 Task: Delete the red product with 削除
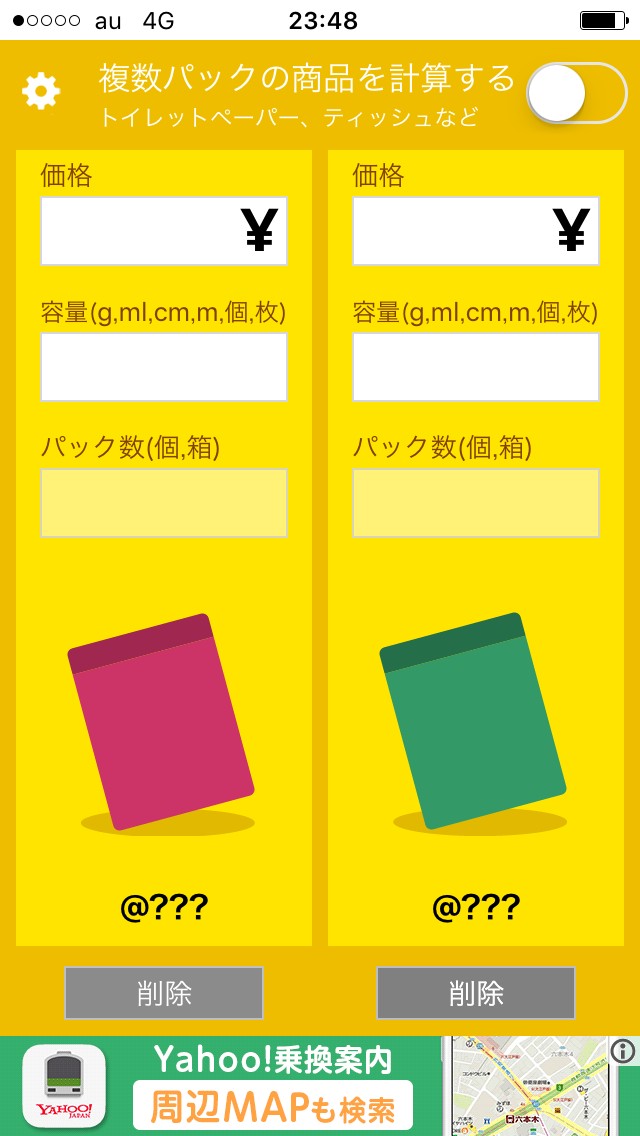[x=164, y=993]
